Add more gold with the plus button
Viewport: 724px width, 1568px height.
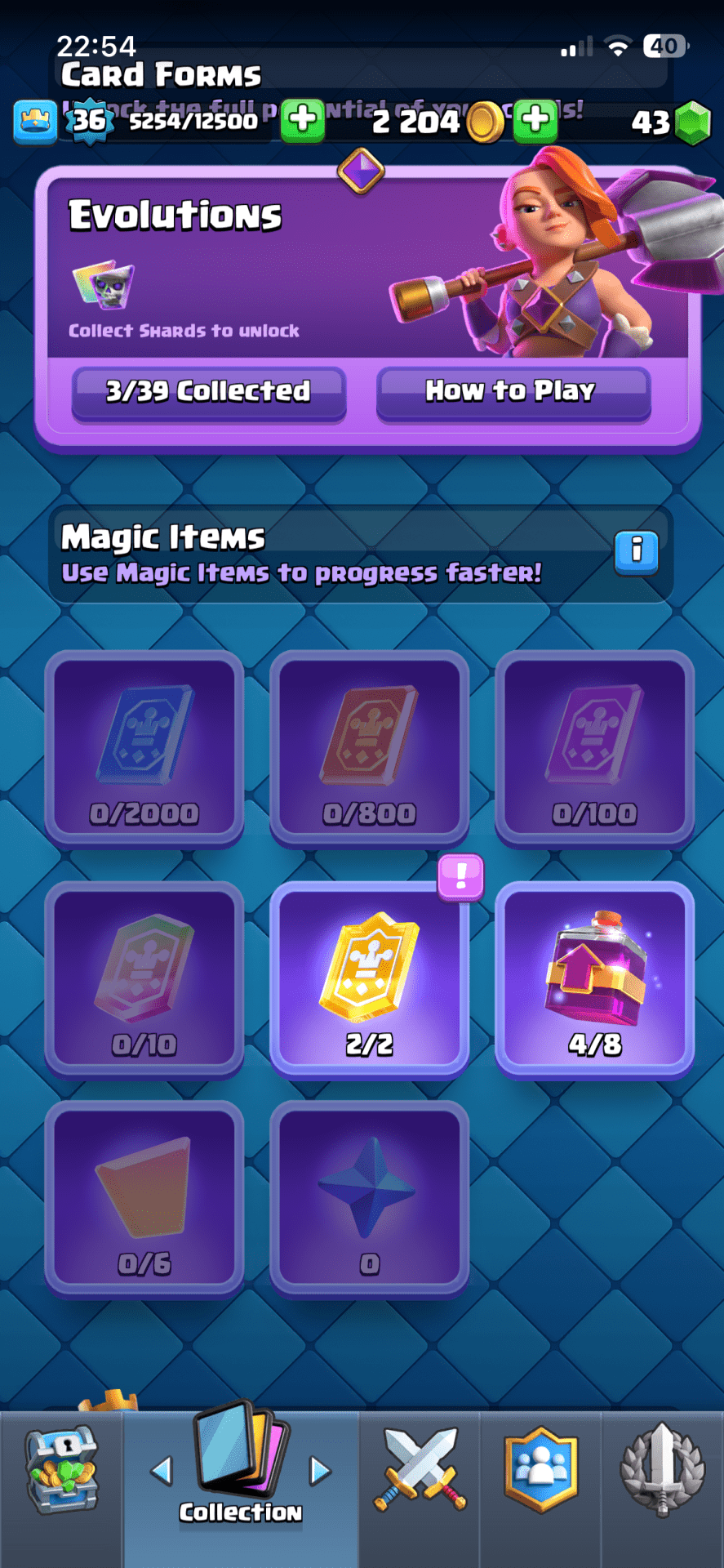(x=535, y=121)
